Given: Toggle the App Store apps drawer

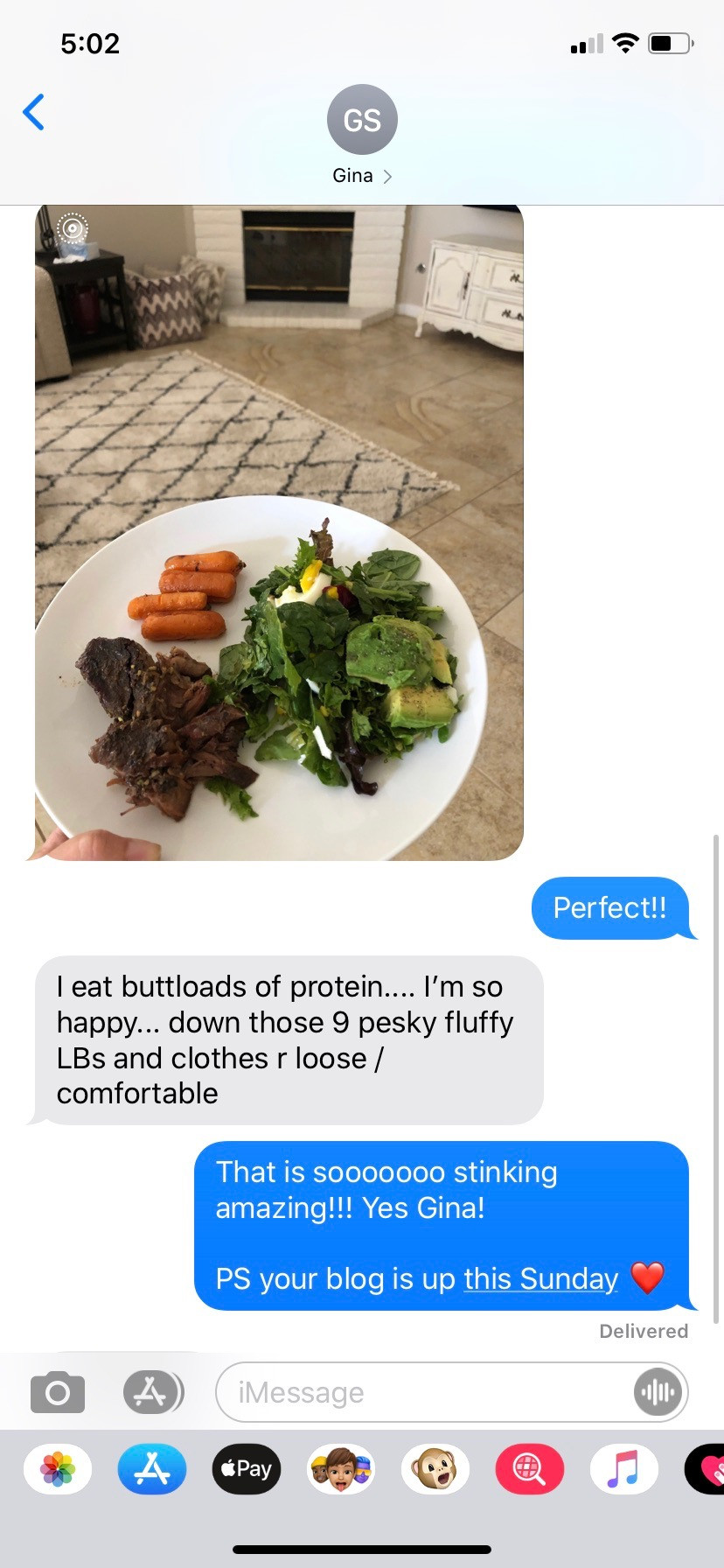Looking at the screenshot, I should pyautogui.click(x=152, y=1391).
